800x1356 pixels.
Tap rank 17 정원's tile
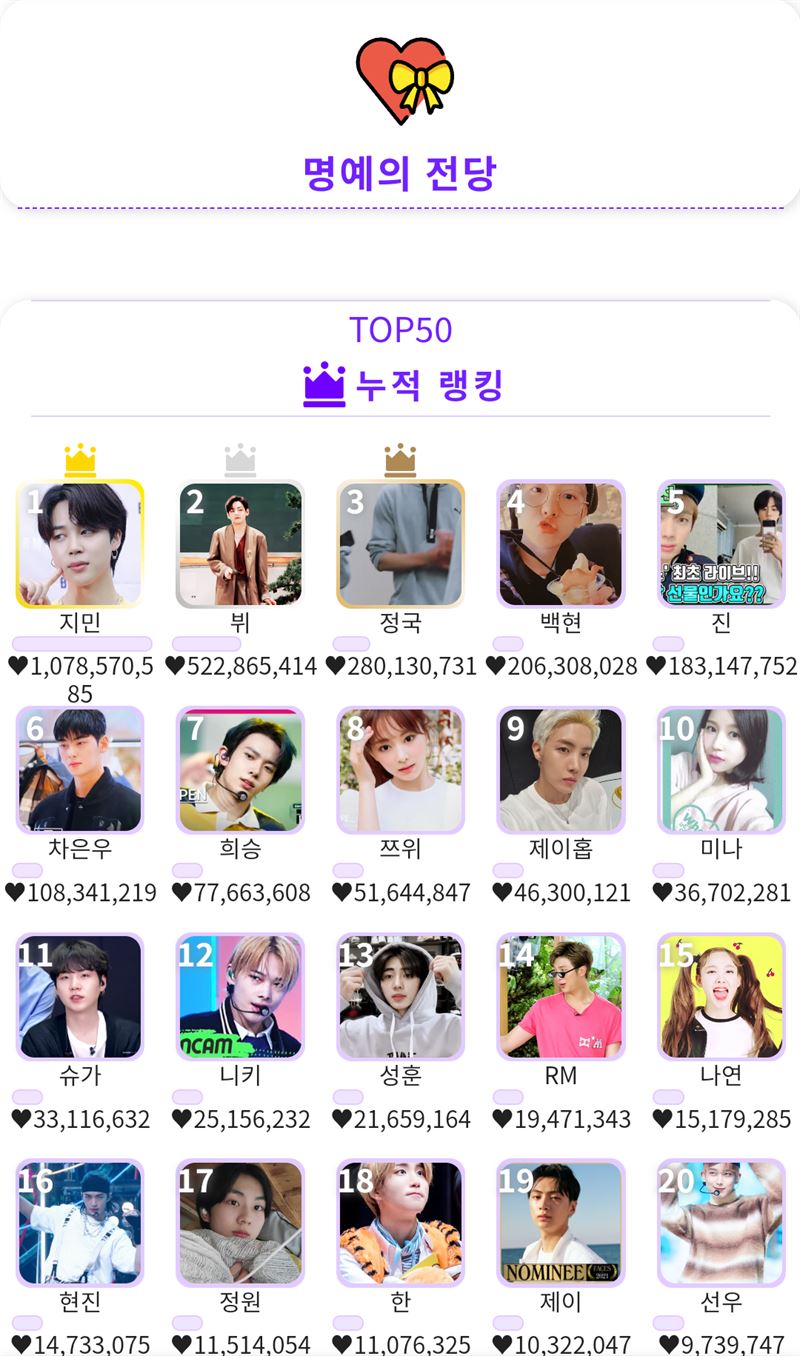[x=240, y=1223]
